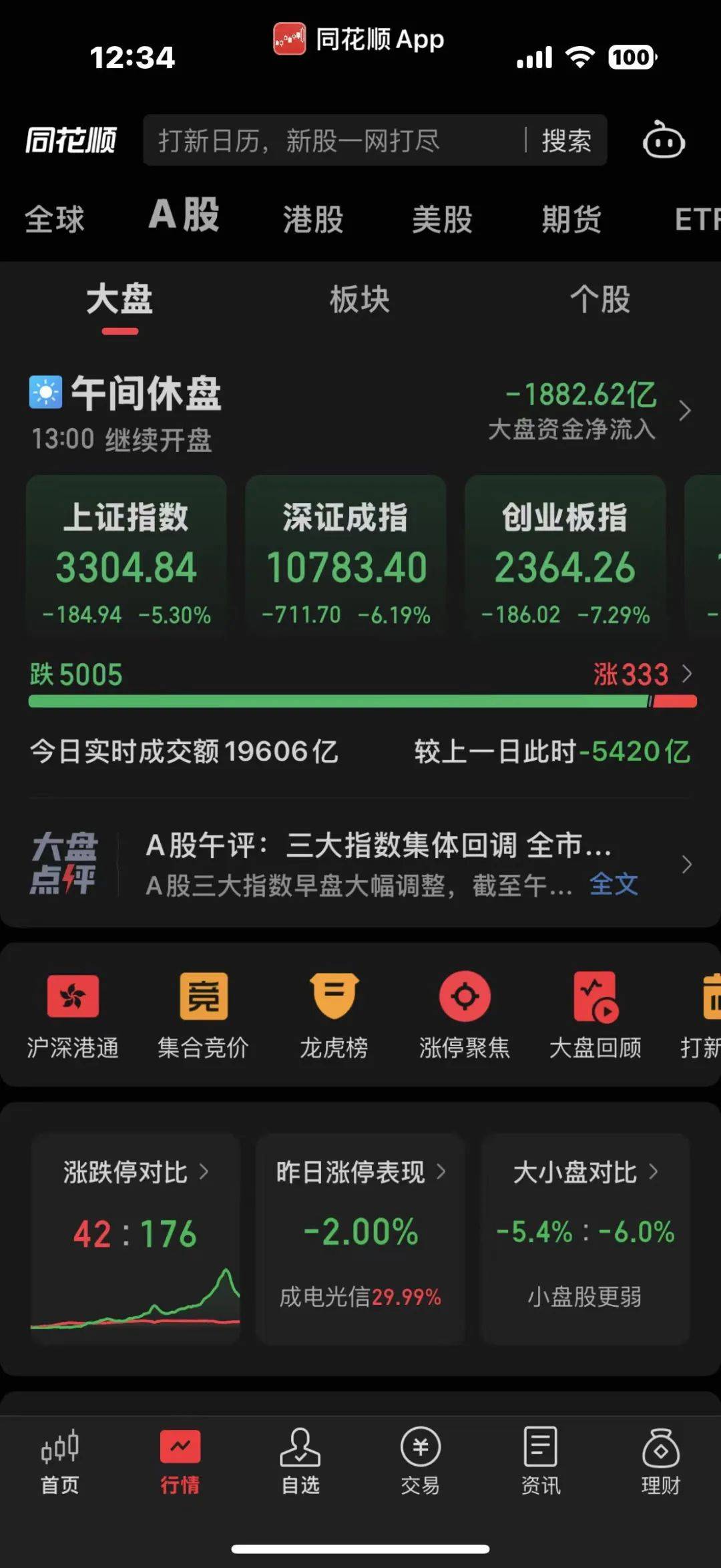The height and width of the screenshot is (1568, 721).
Task: Select the 期货 tab
Action: [x=571, y=219]
